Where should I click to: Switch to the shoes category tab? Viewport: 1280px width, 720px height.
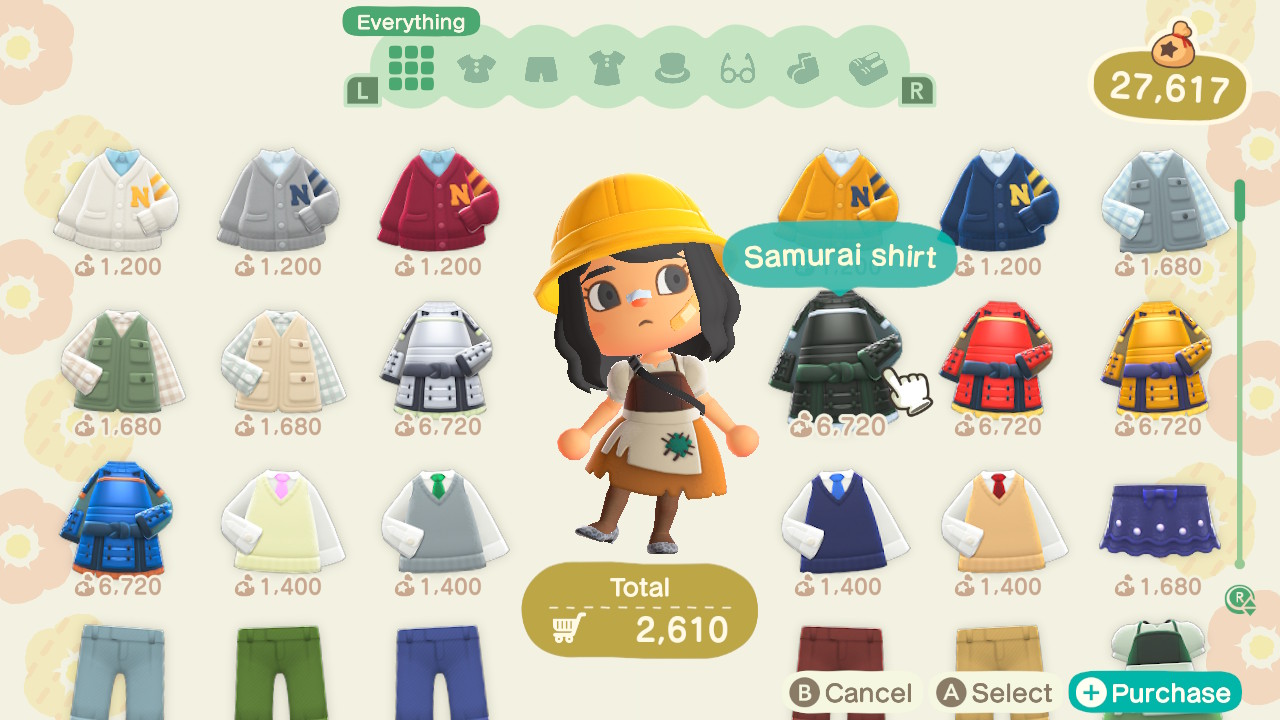tap(868, 69)
